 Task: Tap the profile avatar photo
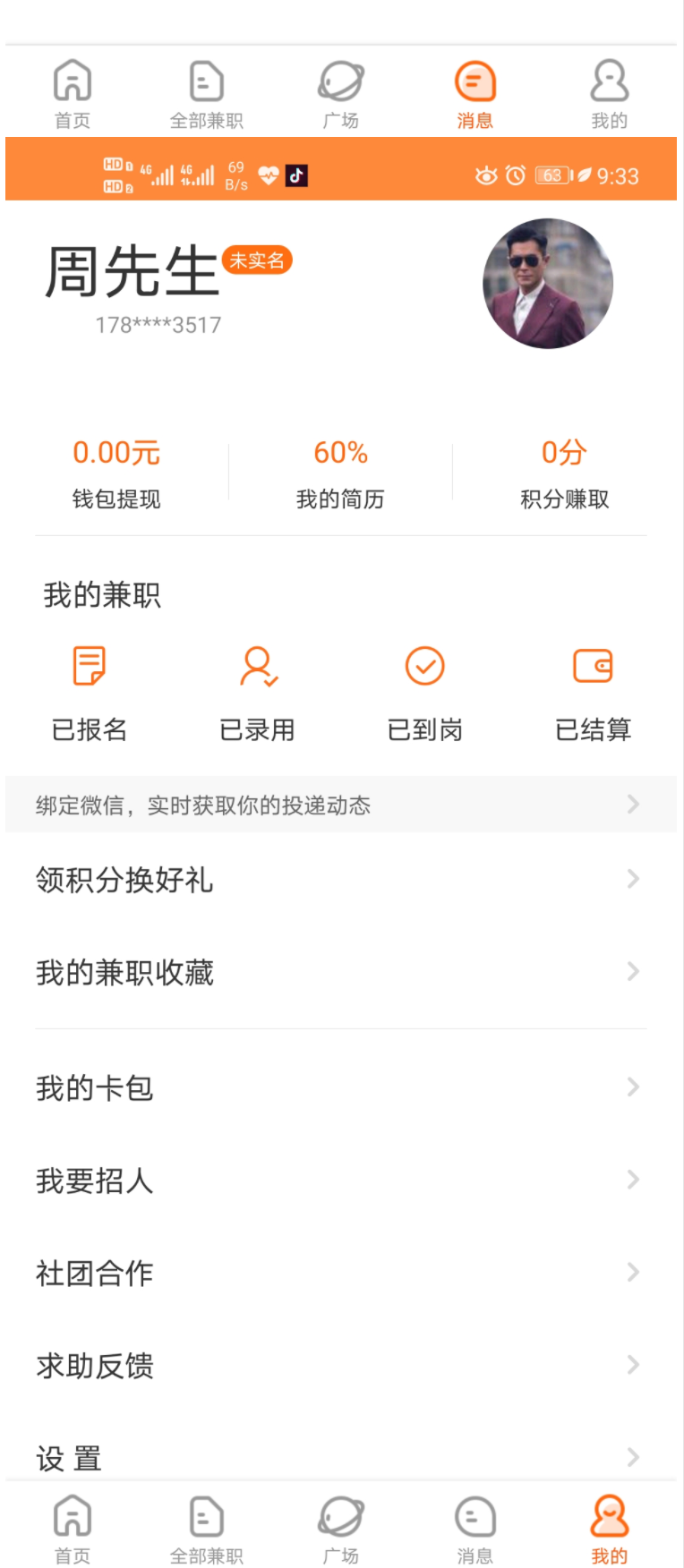[x=548, y=283]
